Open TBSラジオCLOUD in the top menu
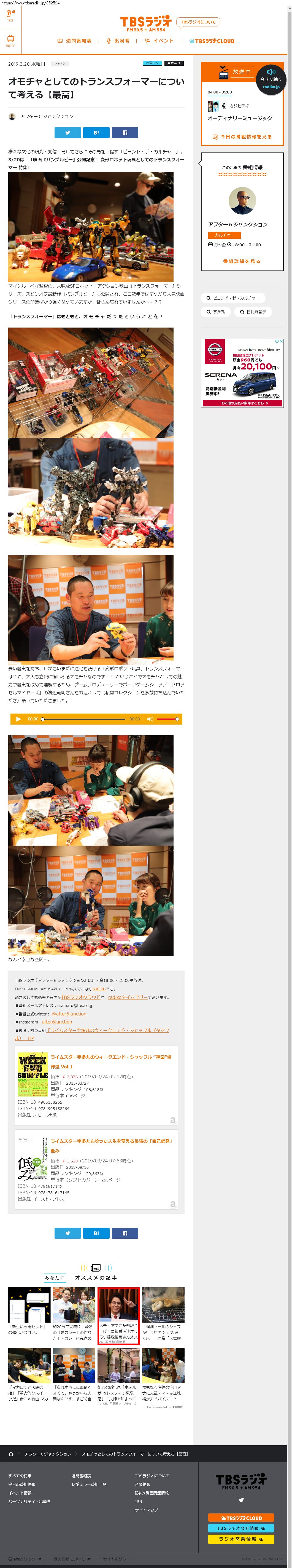292x1568 pixels. click(212, 41)
